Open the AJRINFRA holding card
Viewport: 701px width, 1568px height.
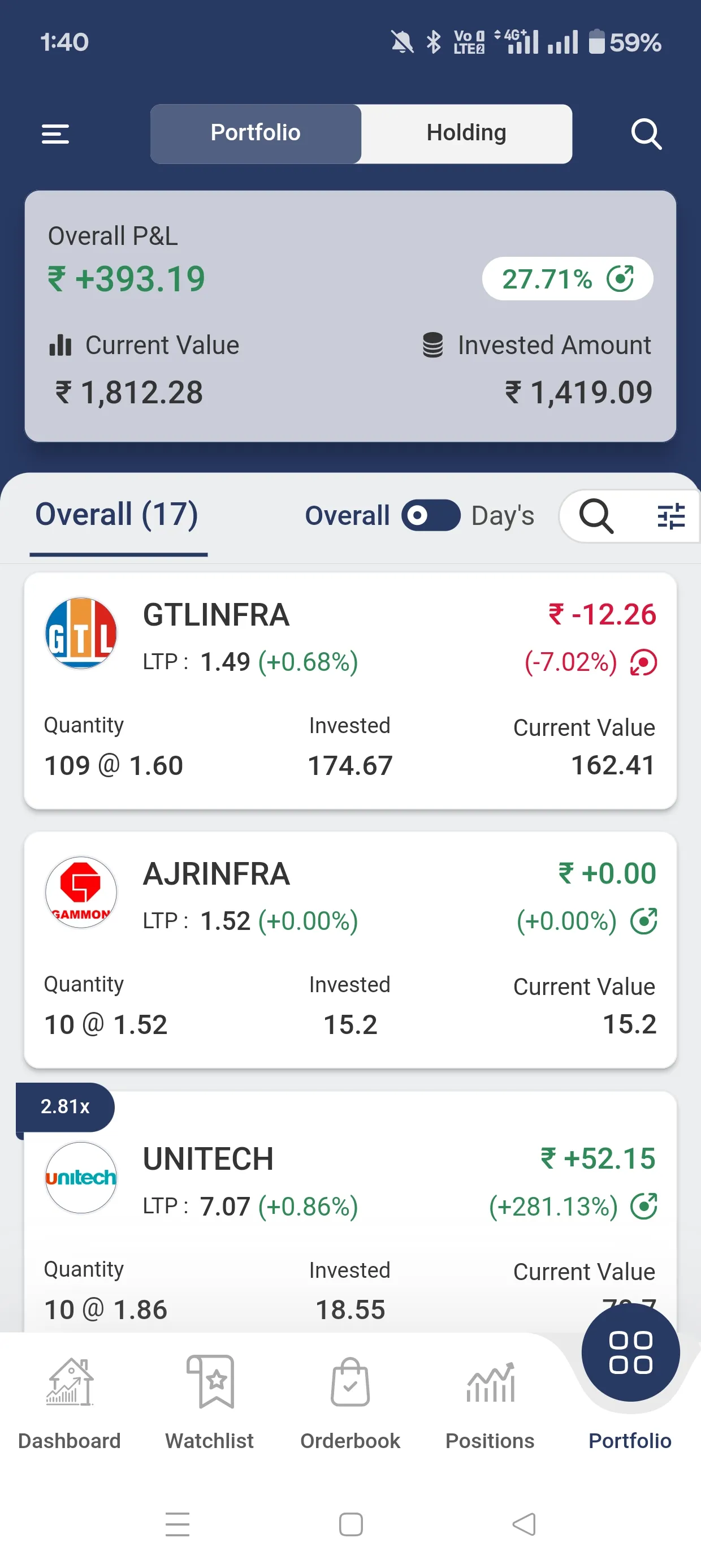click(350, 950)
